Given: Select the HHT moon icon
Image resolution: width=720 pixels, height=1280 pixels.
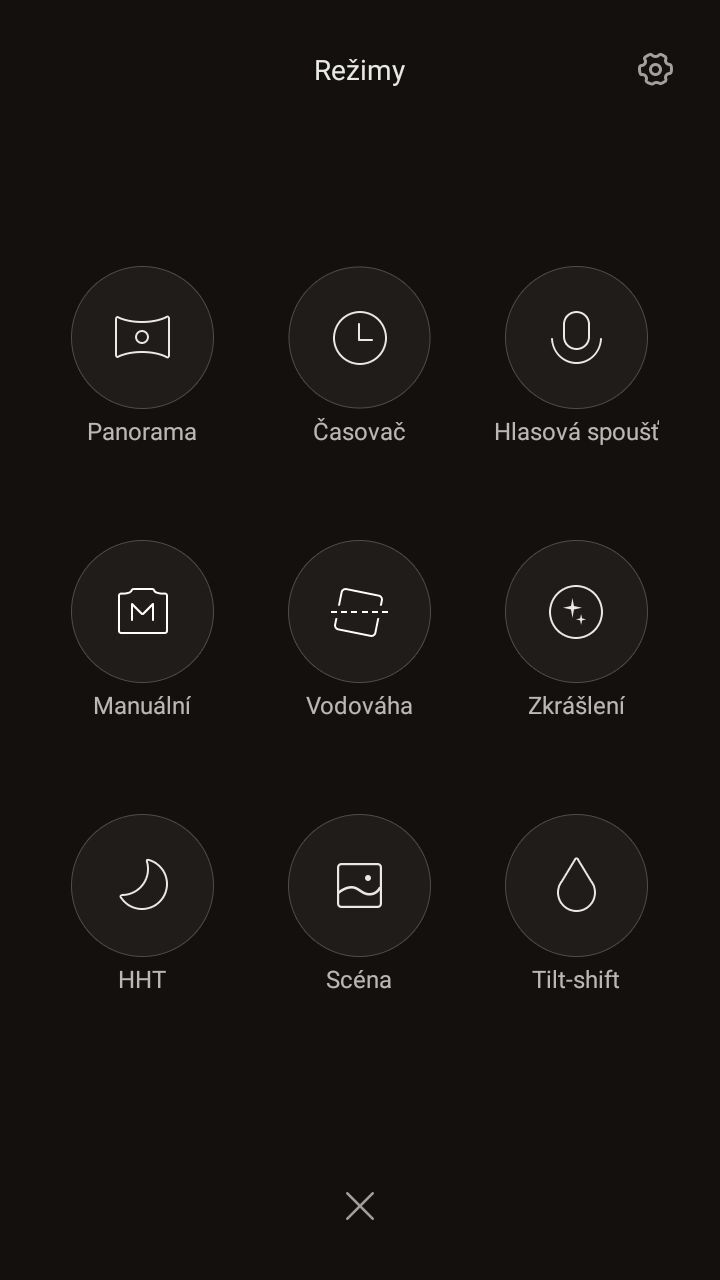Looking at the screenshot, I should 142,885.
